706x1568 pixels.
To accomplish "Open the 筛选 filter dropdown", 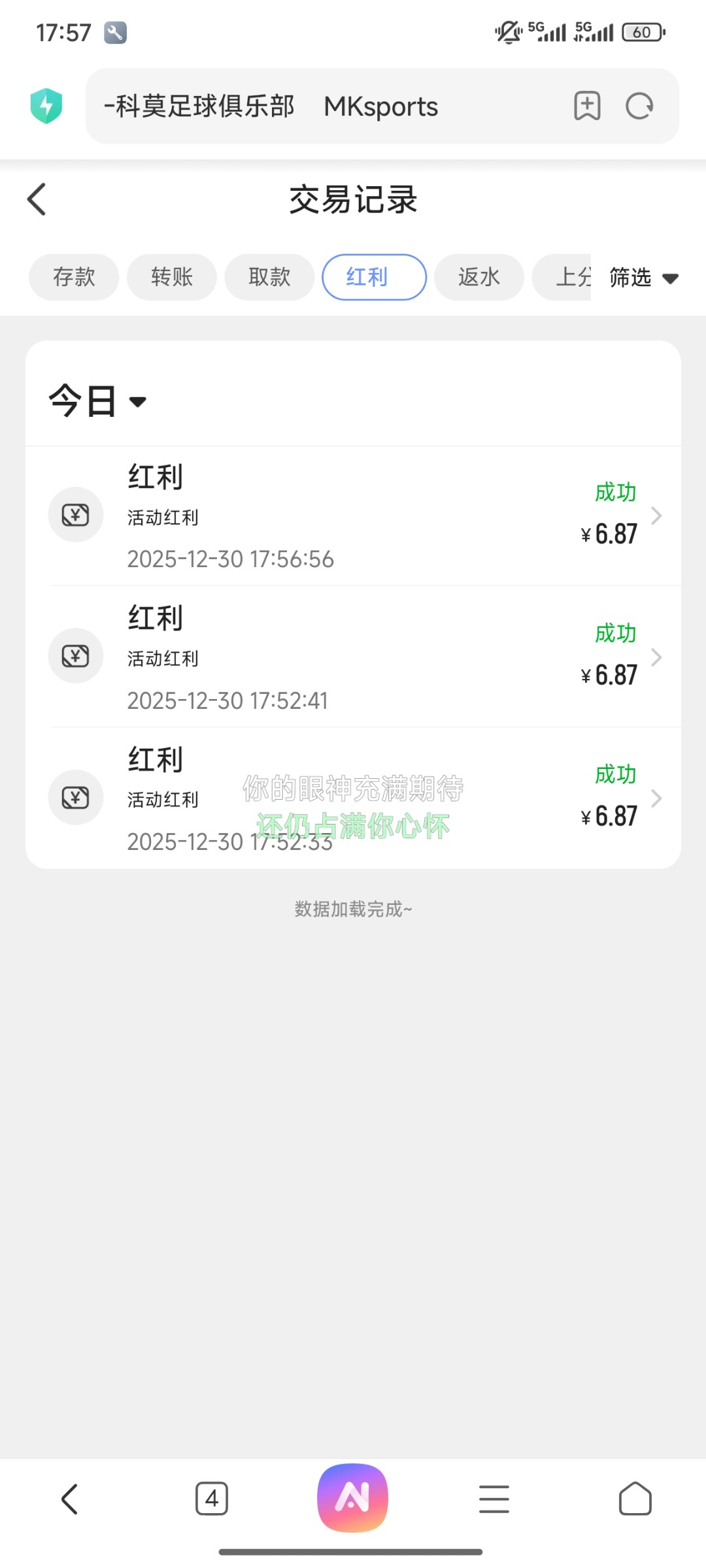I will coord(643,278).
